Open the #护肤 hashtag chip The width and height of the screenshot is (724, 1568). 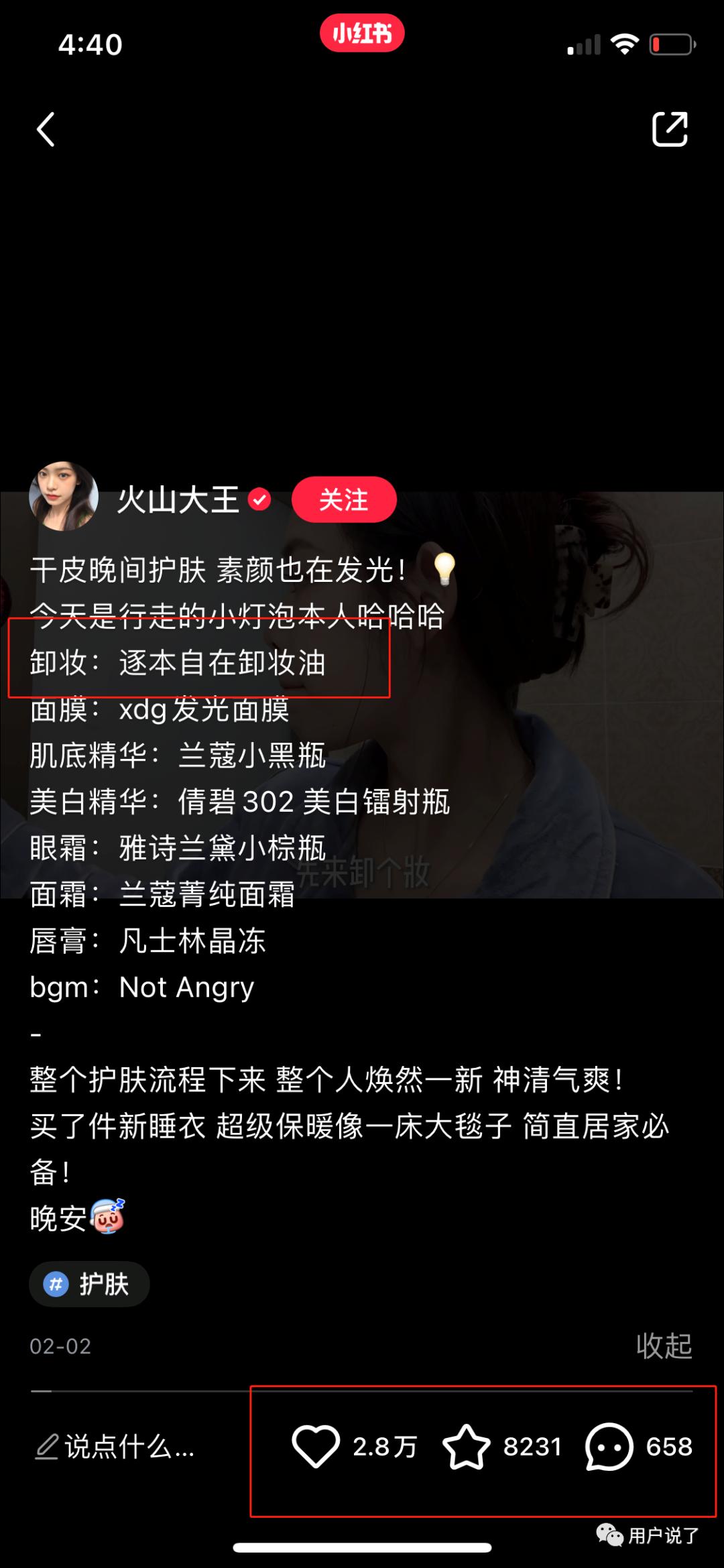[89, 1284]
